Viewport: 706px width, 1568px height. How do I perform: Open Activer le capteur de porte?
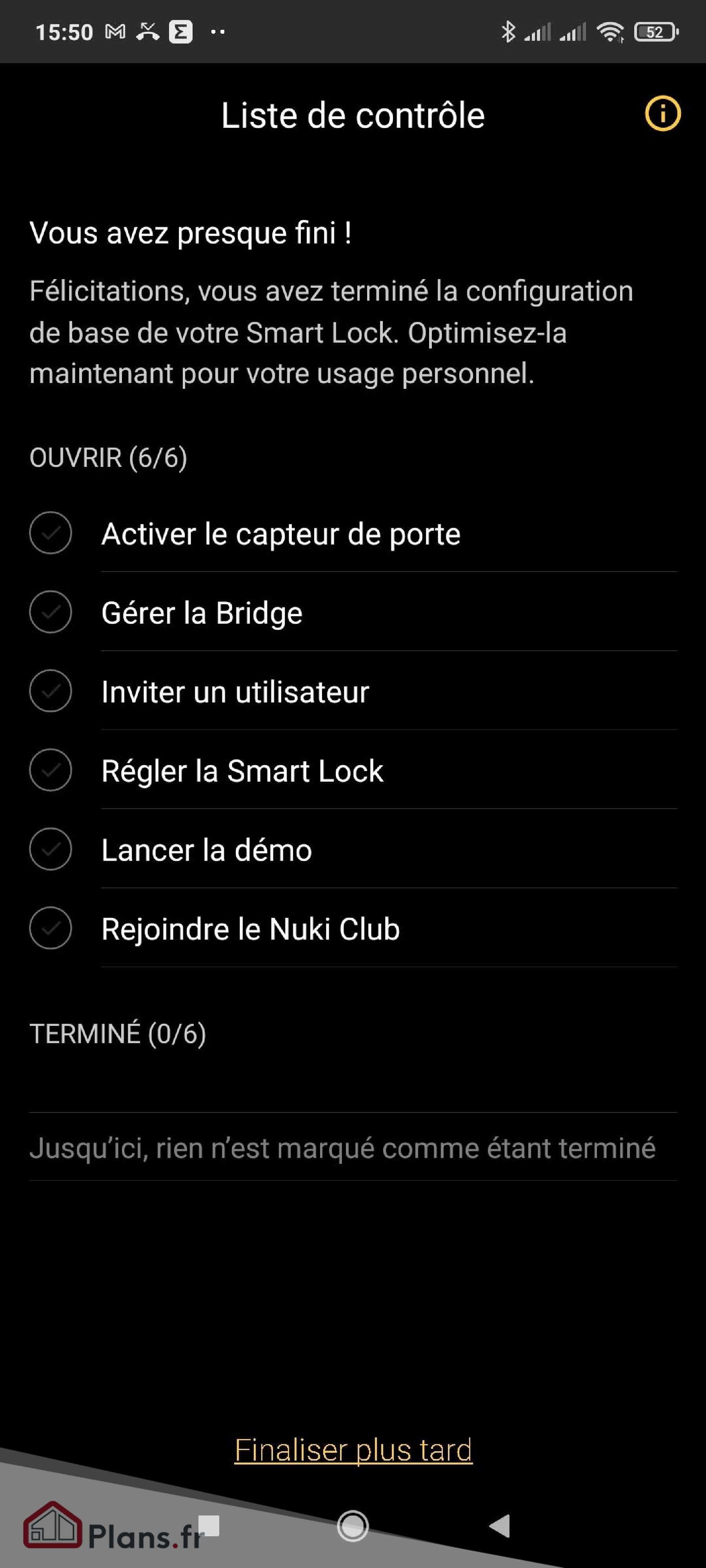(389, 533)
